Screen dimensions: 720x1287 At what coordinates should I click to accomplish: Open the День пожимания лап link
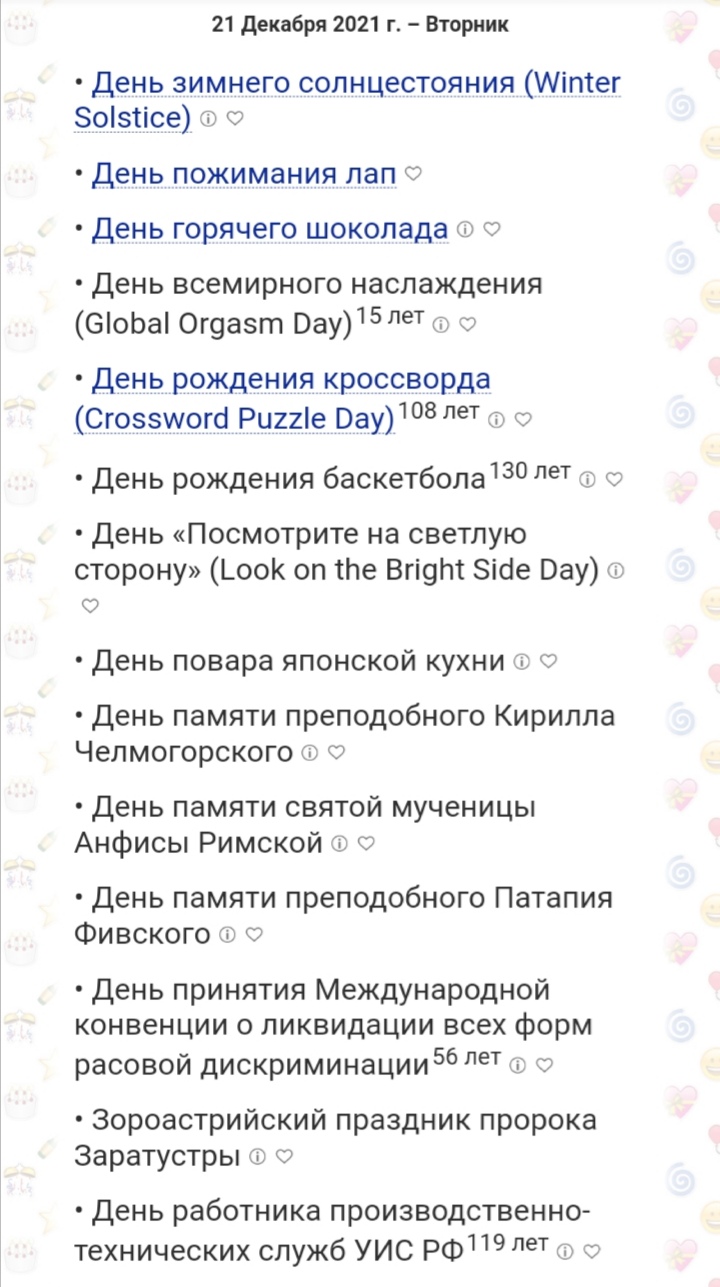coord(244,174)
